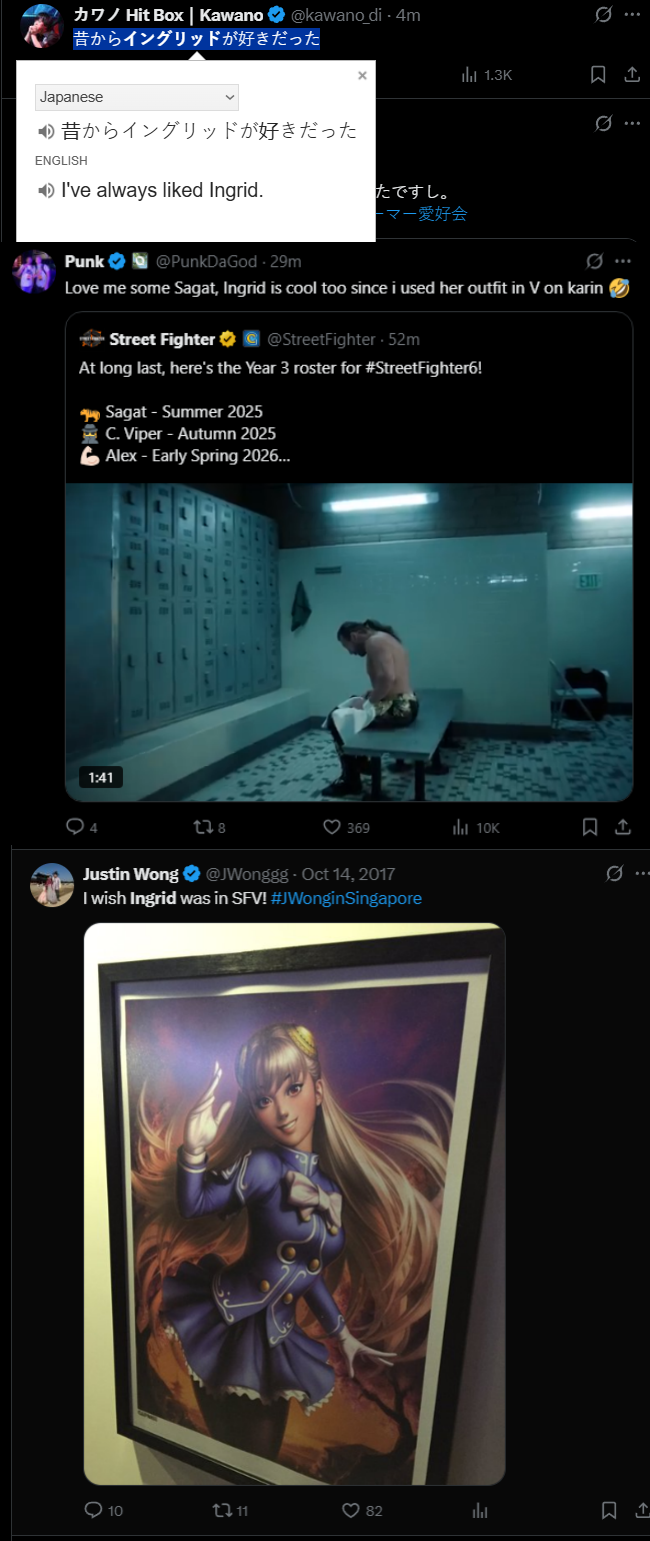The height and width of the screenshot is (1541, 650).
Task: Like Punk's post about Sagat
Action: point(333,827)
